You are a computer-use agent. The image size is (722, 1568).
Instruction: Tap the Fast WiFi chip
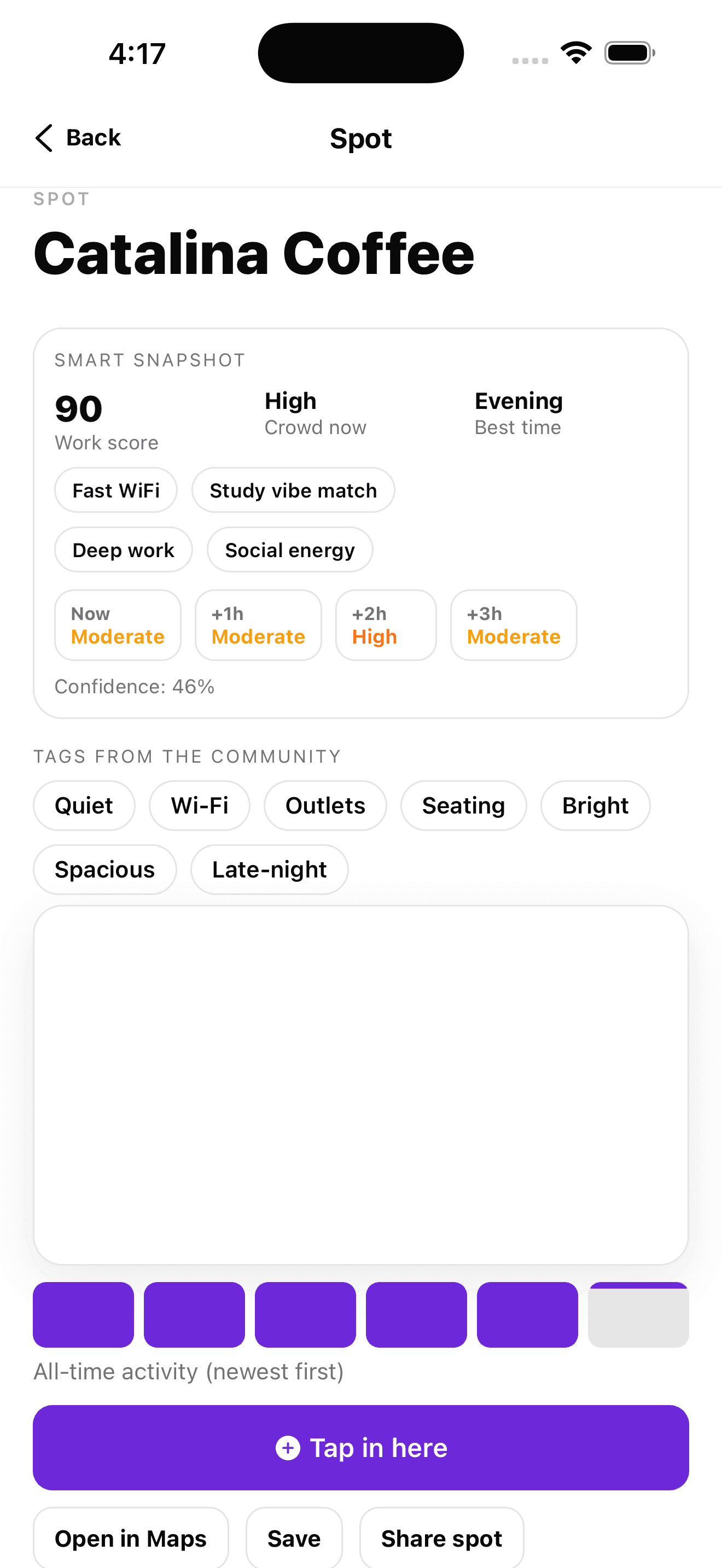[115, 490]
